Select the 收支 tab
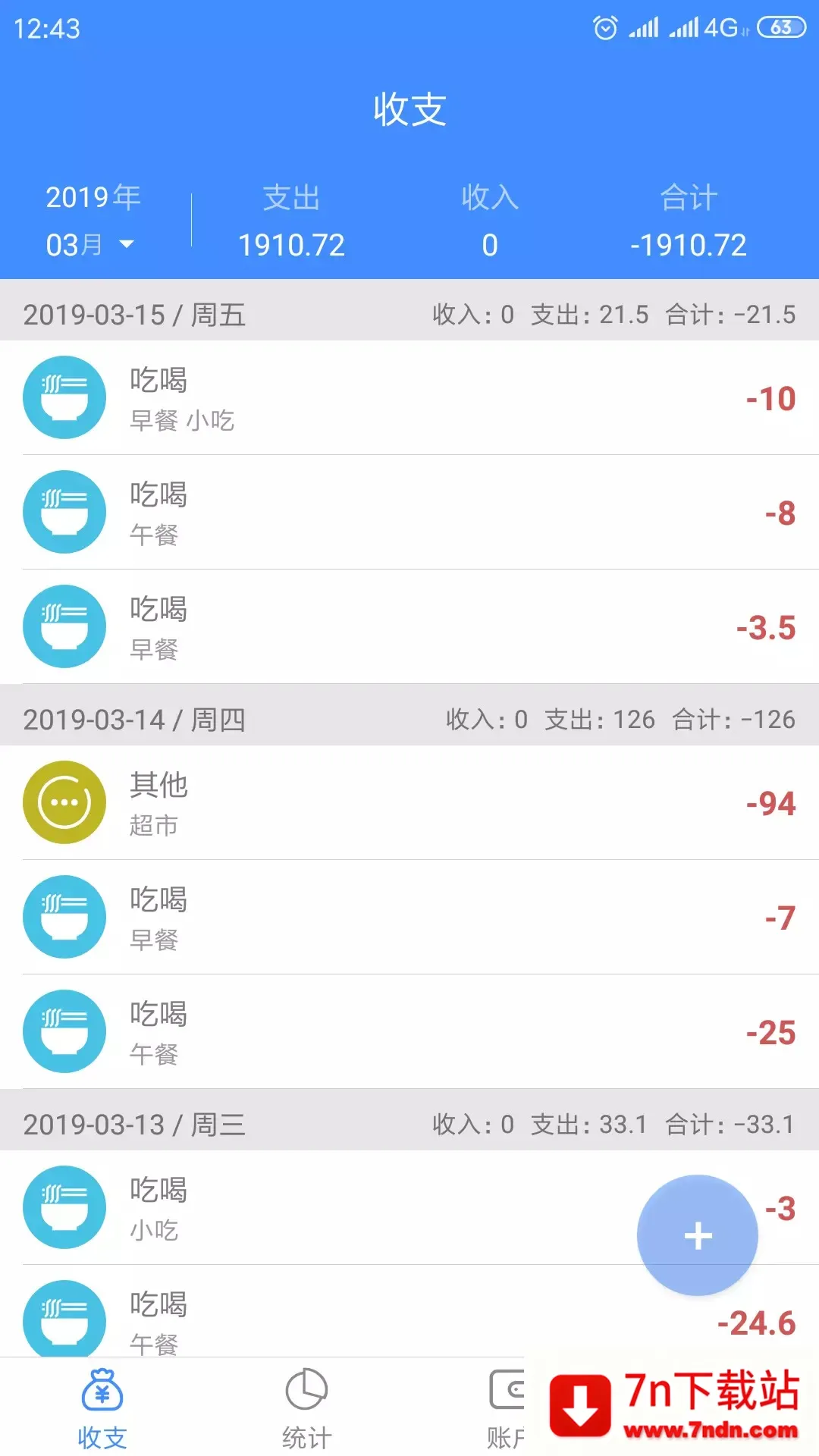This screenshot has width=819, height=1456. pos(102,1408)
